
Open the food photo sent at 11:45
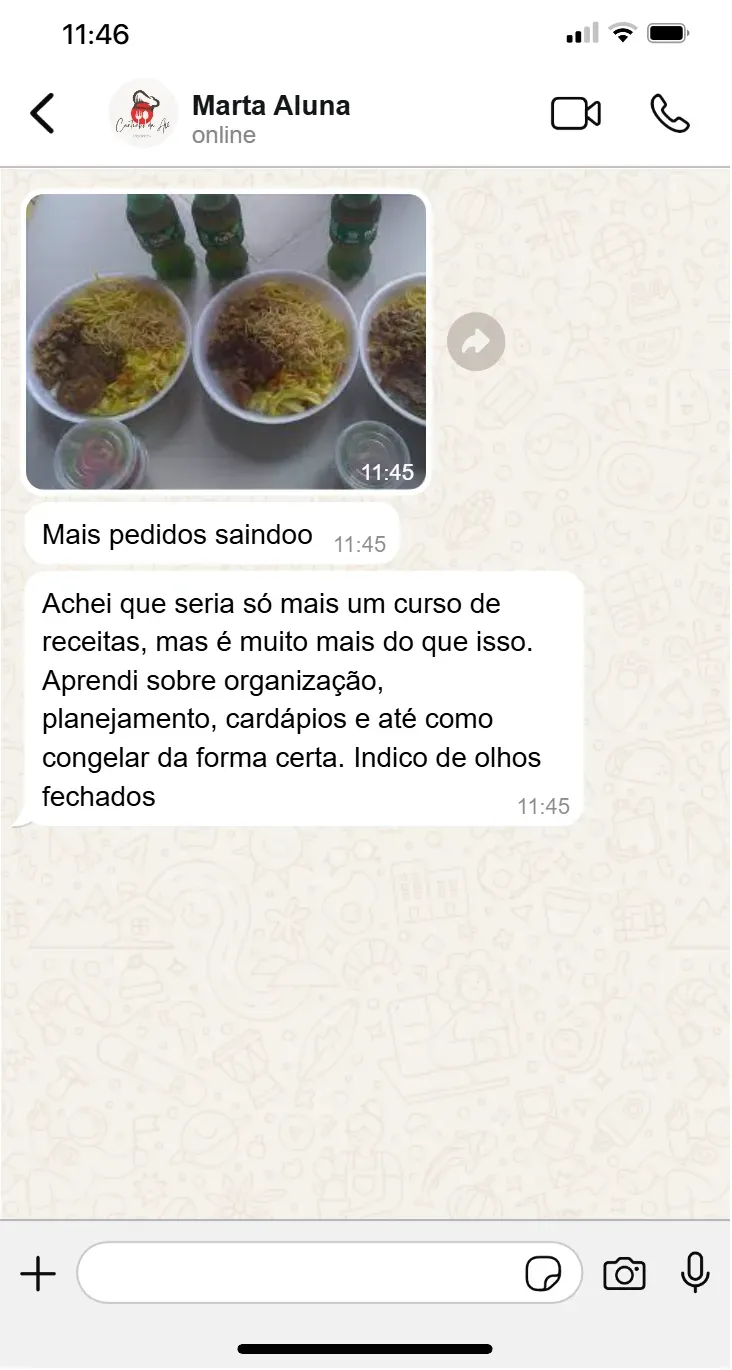pos(226,341)
